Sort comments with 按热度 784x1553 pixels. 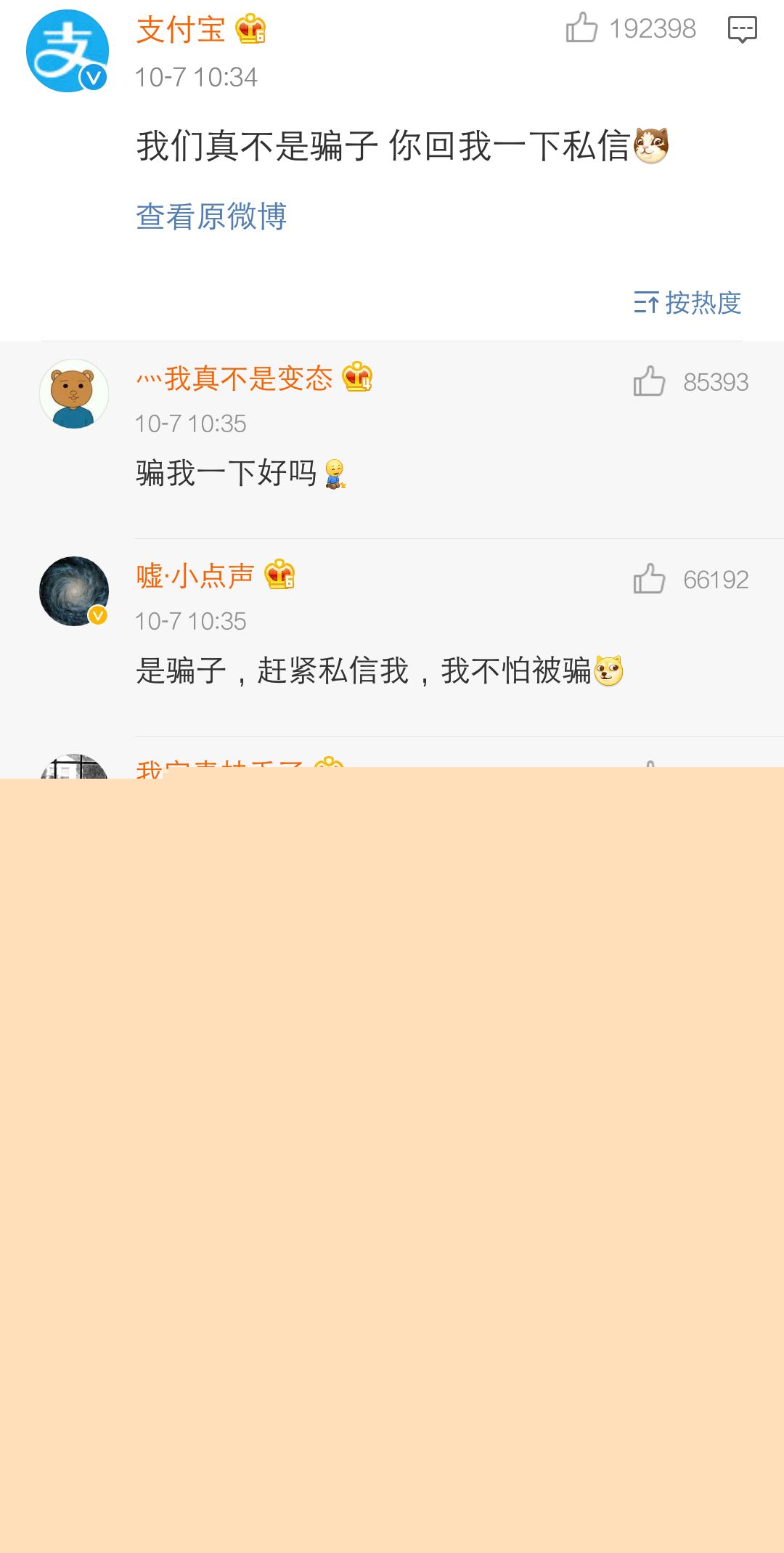687,302
